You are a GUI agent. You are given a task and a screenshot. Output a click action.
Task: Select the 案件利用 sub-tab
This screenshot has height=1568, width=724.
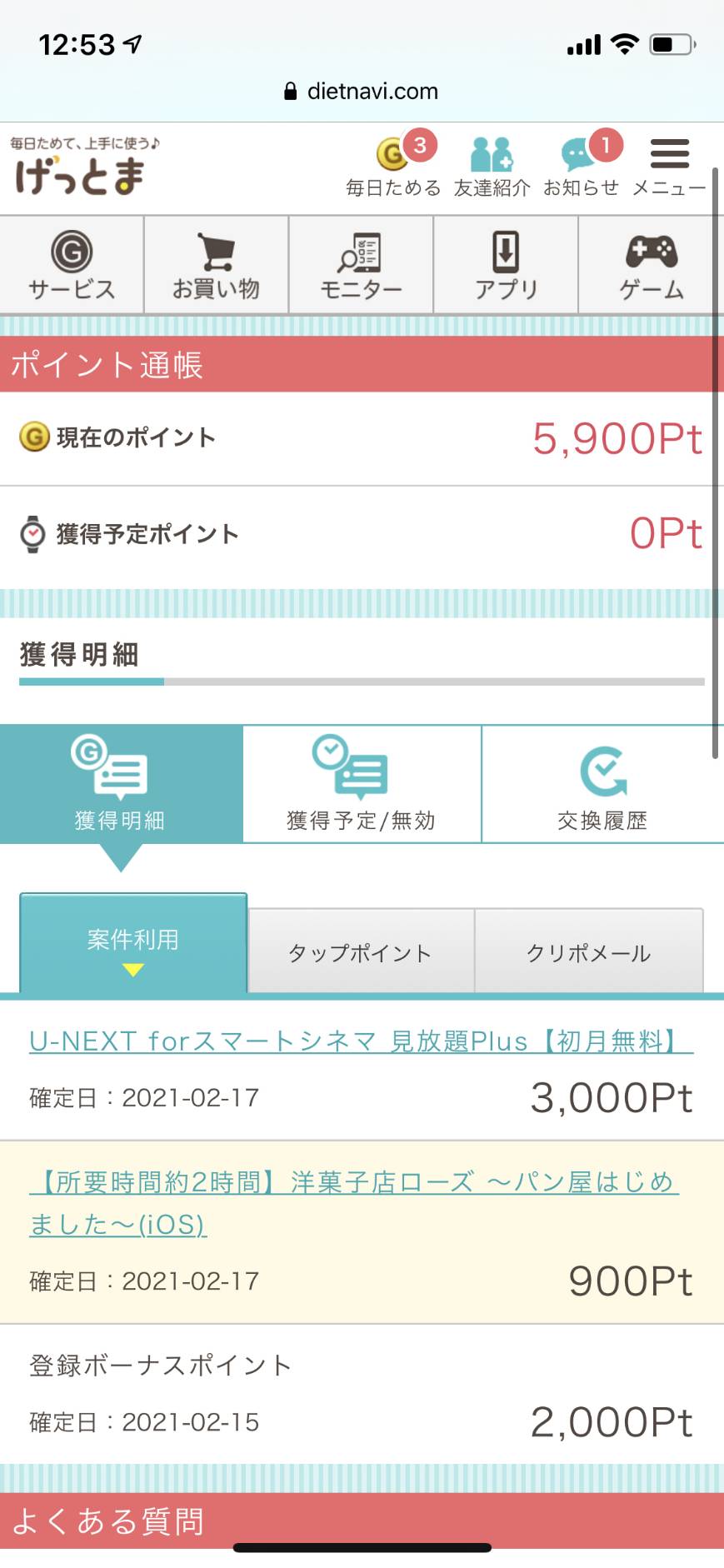(133, 943)
